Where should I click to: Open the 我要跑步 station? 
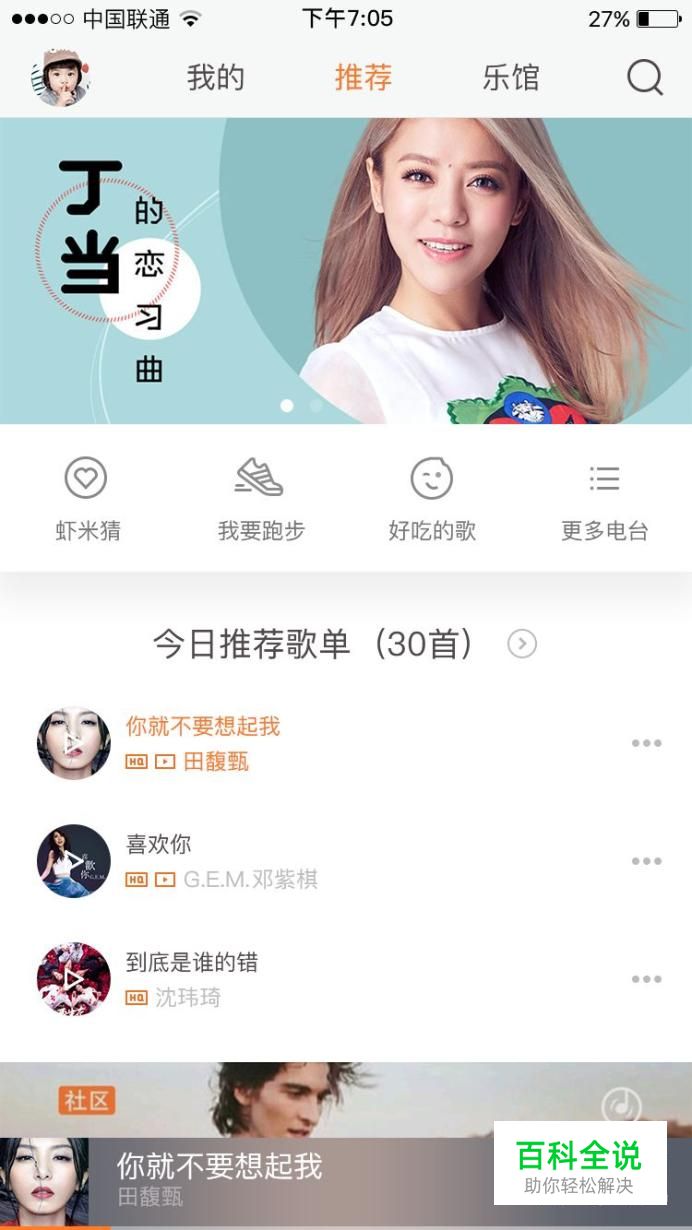260,500
